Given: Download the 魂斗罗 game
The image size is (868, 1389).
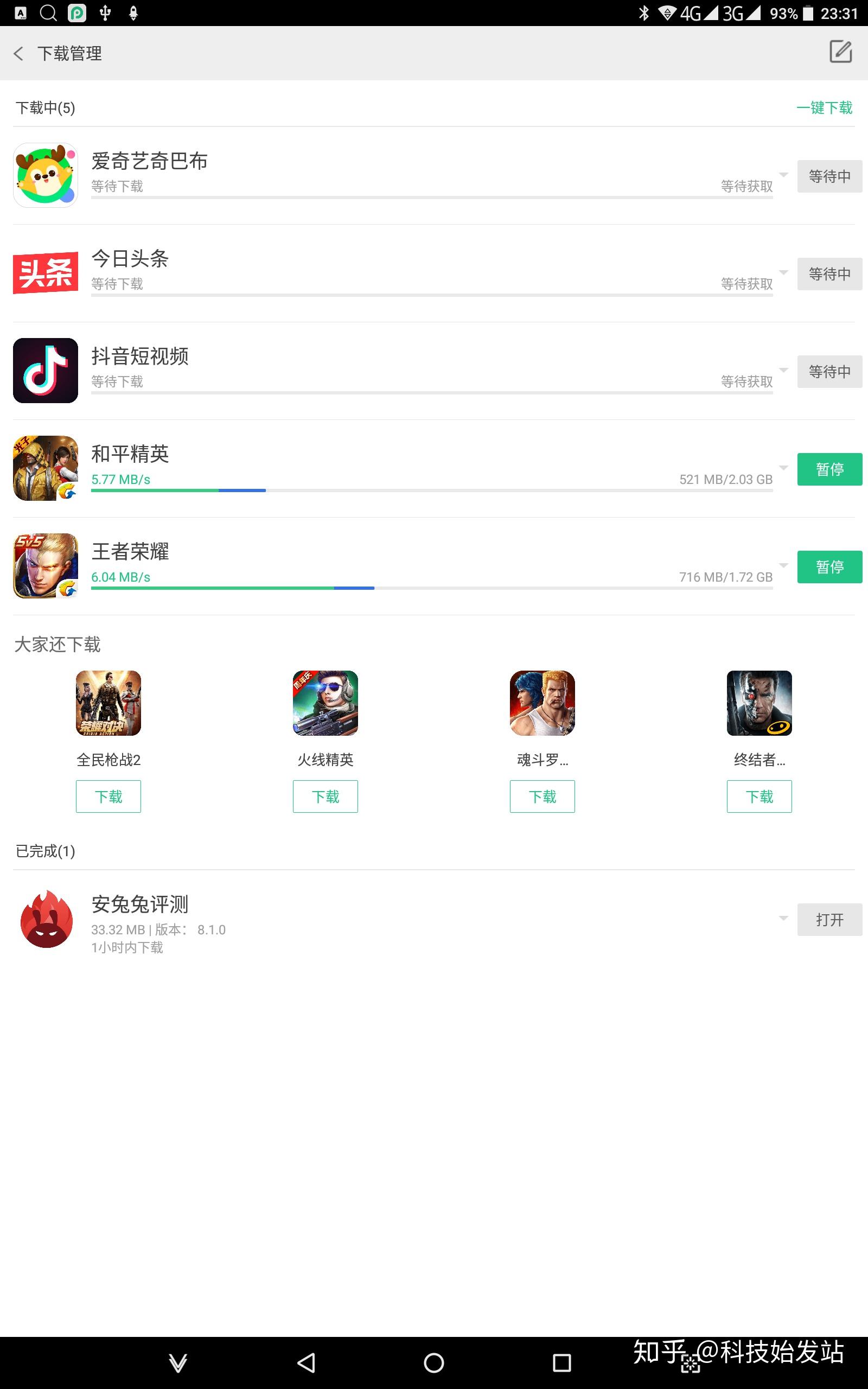Looking at the screenshot, I should pos(542,796).
